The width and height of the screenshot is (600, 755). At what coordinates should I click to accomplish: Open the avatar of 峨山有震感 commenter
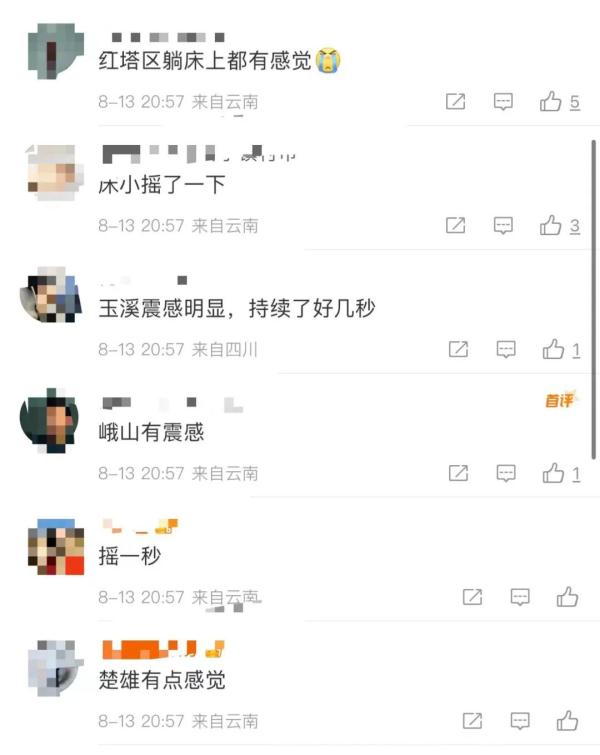tap(50, 422)
